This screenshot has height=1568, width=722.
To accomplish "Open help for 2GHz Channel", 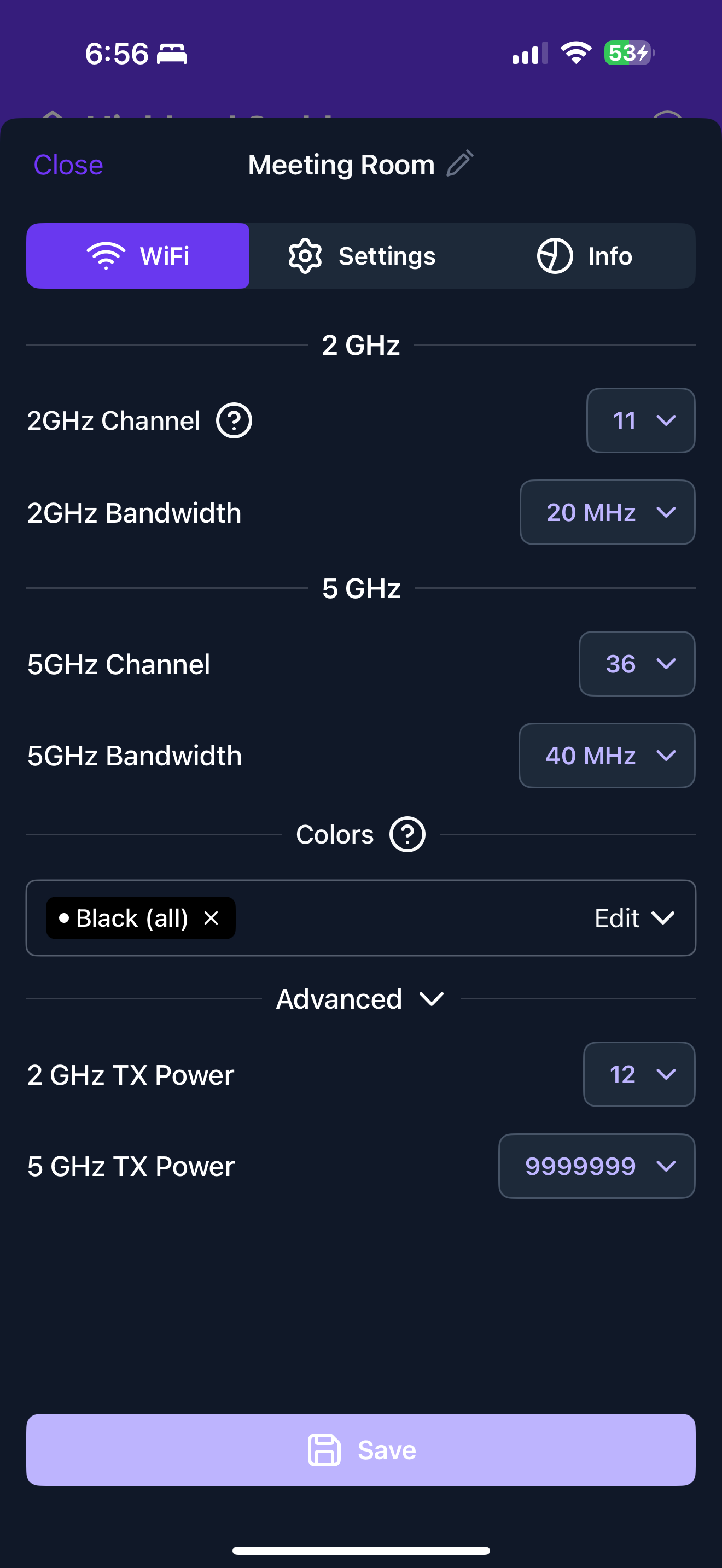I will pos(234,420).
